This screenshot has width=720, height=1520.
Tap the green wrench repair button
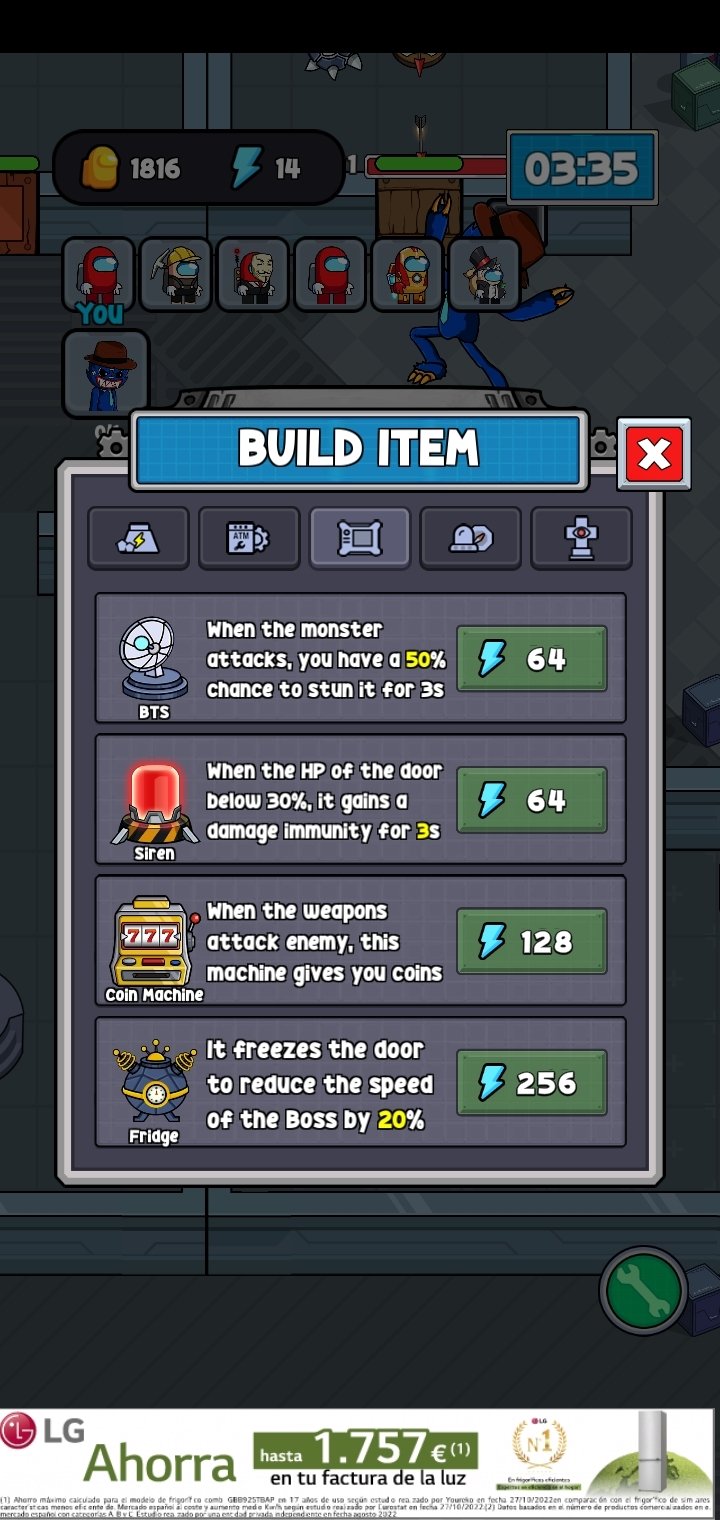643,1291
